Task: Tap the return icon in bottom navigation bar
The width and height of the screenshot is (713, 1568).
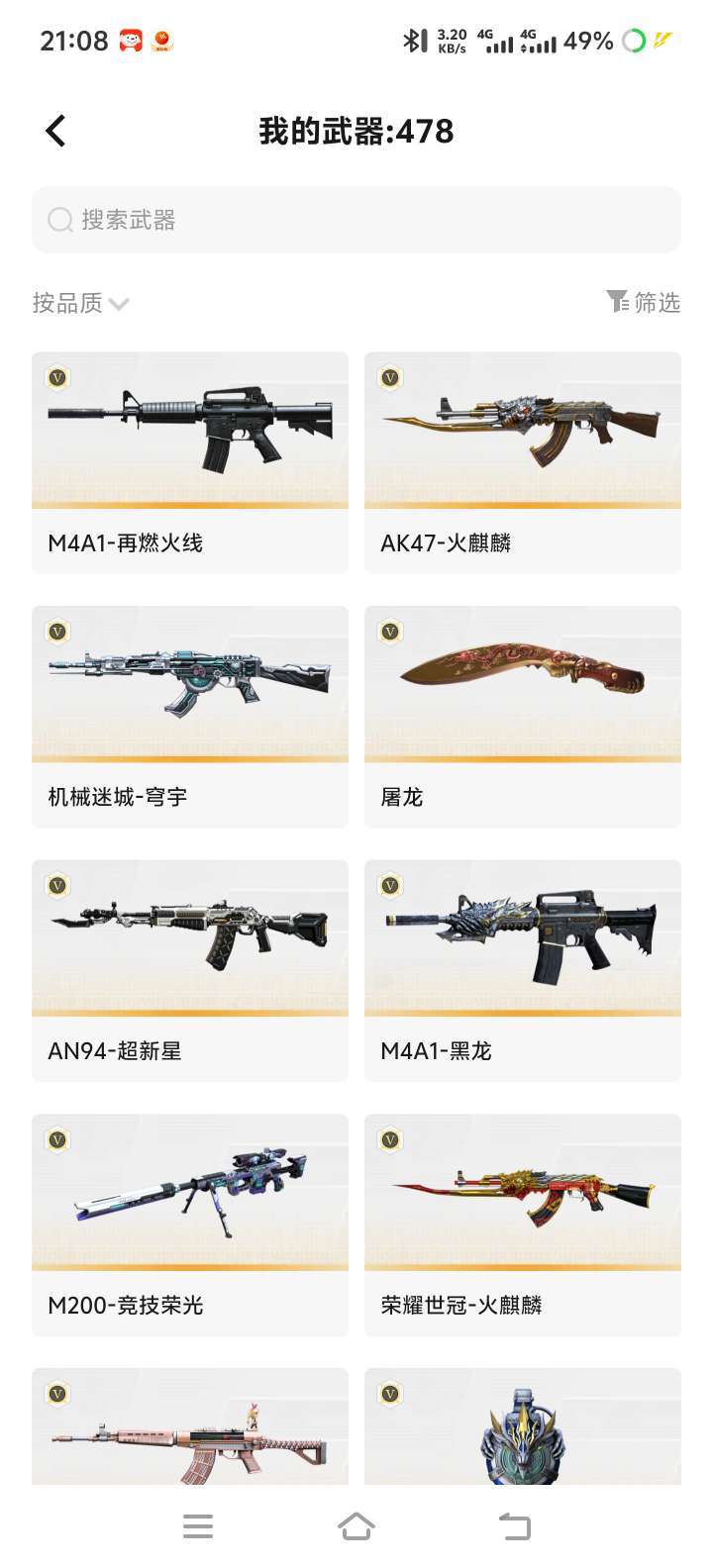Action: pyautogui.click(x=513, y=1526)
